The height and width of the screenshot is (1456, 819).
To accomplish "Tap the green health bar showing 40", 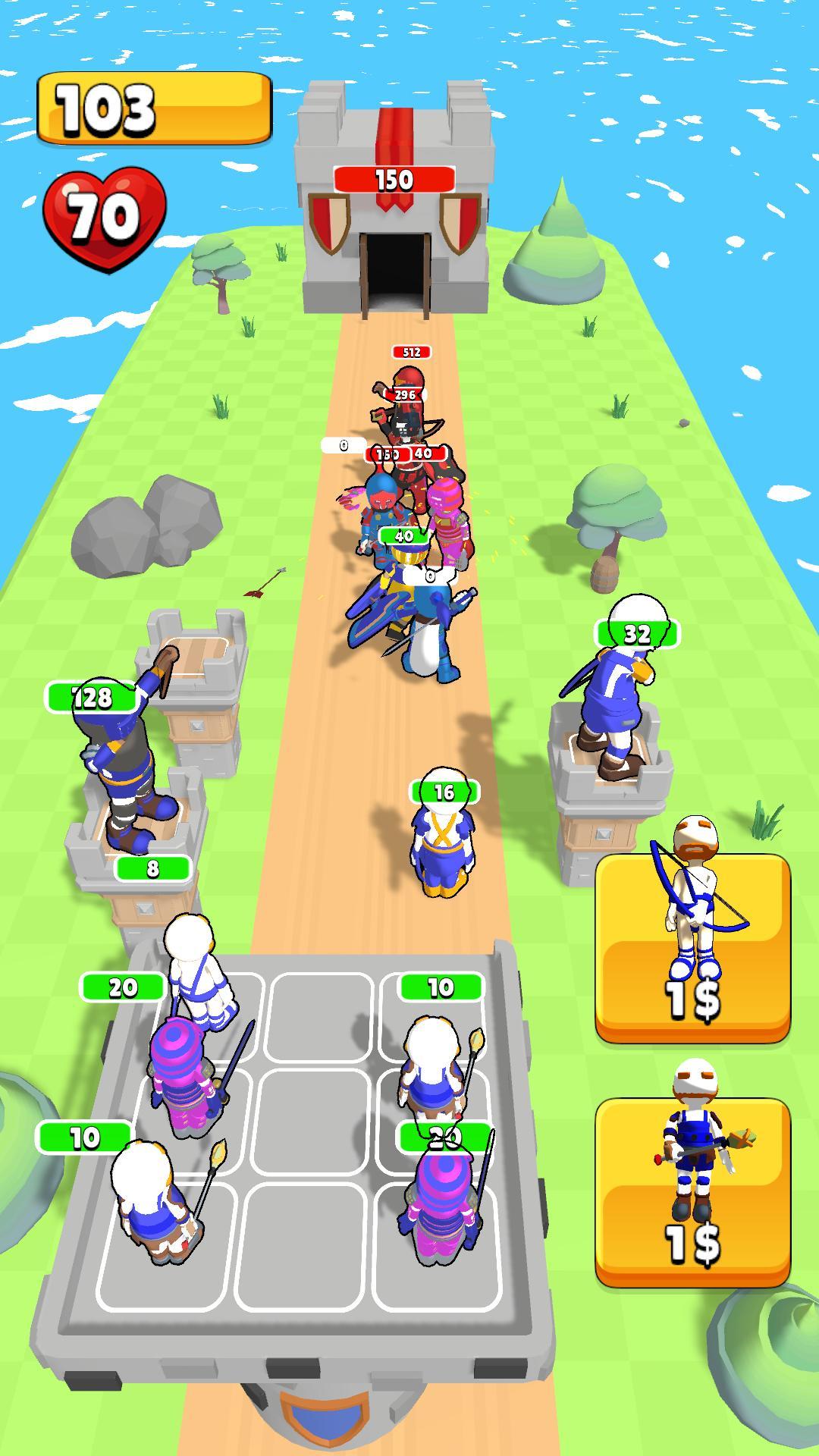I will [x=406, y=535].
